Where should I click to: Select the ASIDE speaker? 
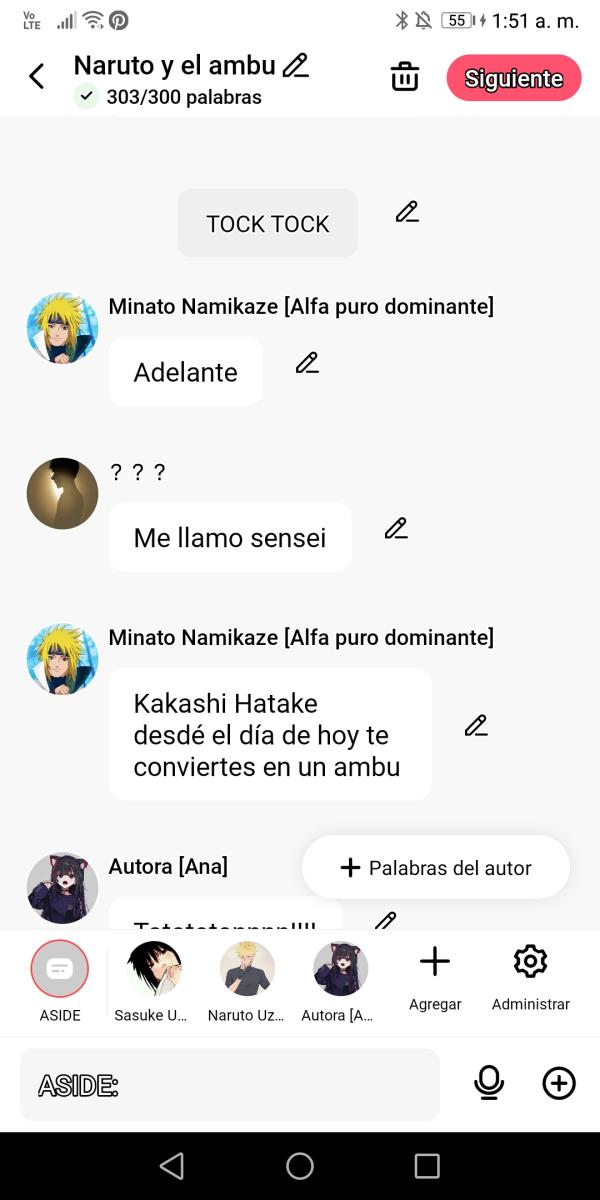pyautogui.click(x=59, y=968)
